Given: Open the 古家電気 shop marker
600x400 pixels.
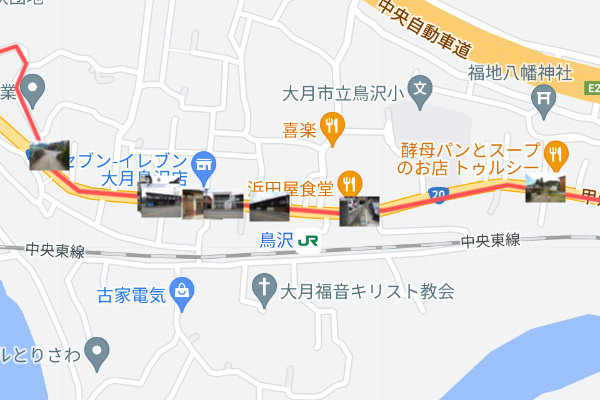Looking at the screenshot, I should pos(182,291).
